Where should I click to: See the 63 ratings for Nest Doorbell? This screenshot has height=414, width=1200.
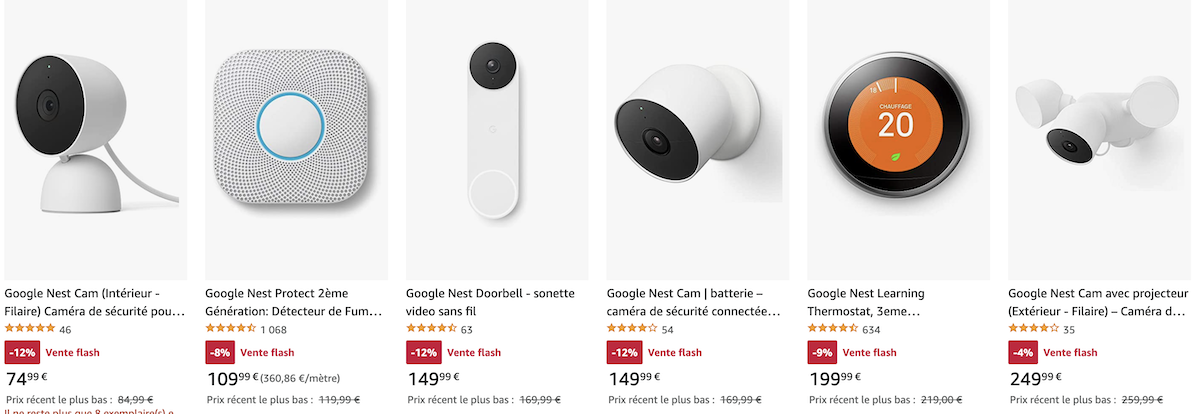click(x=467, y=330)
